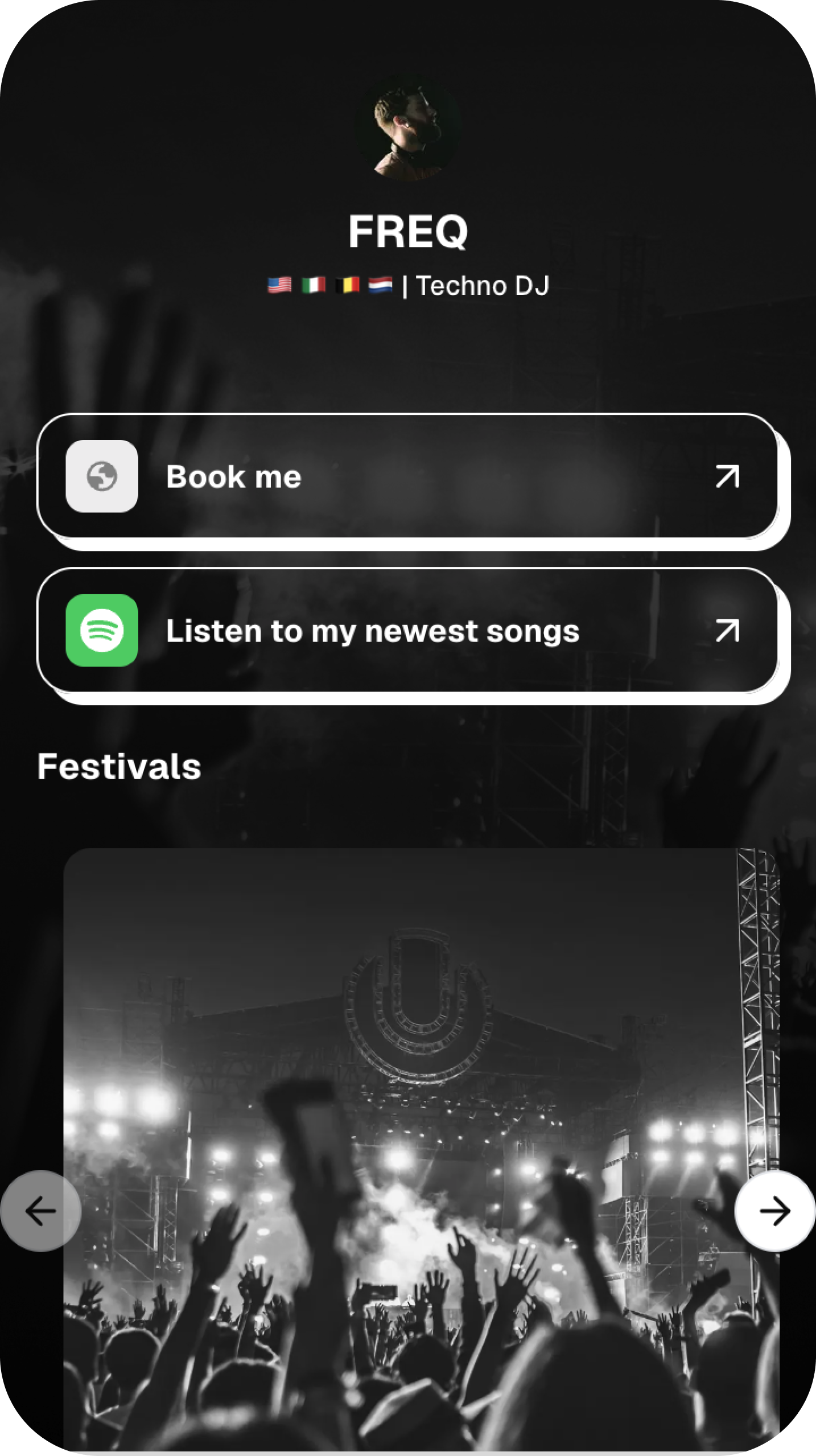The image size is (816, 1456).
Task: View FREQ's profile picture
Action: [408, 129]
